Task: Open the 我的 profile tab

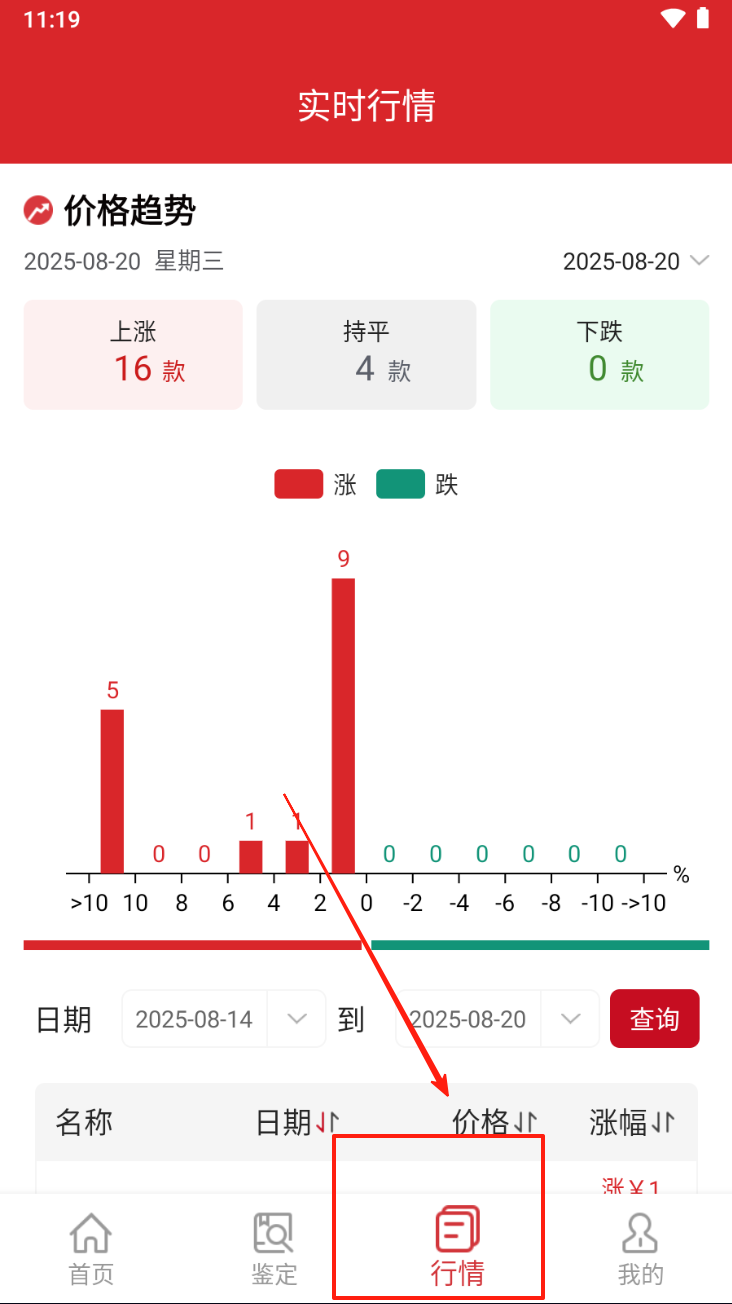Action: point(640,1248)
